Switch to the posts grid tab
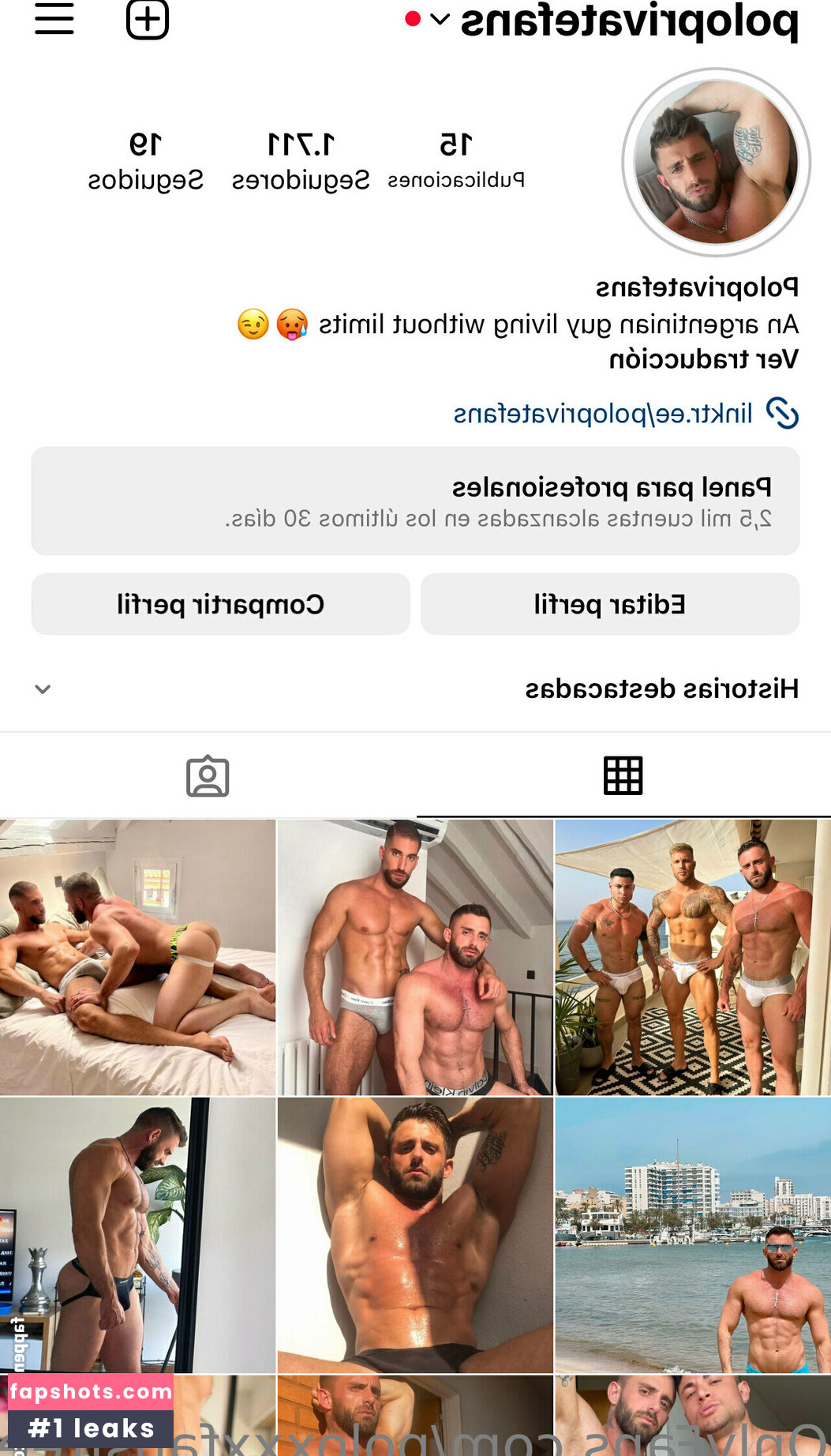Viewport: 831px width, 1456px height. point(623,775)
